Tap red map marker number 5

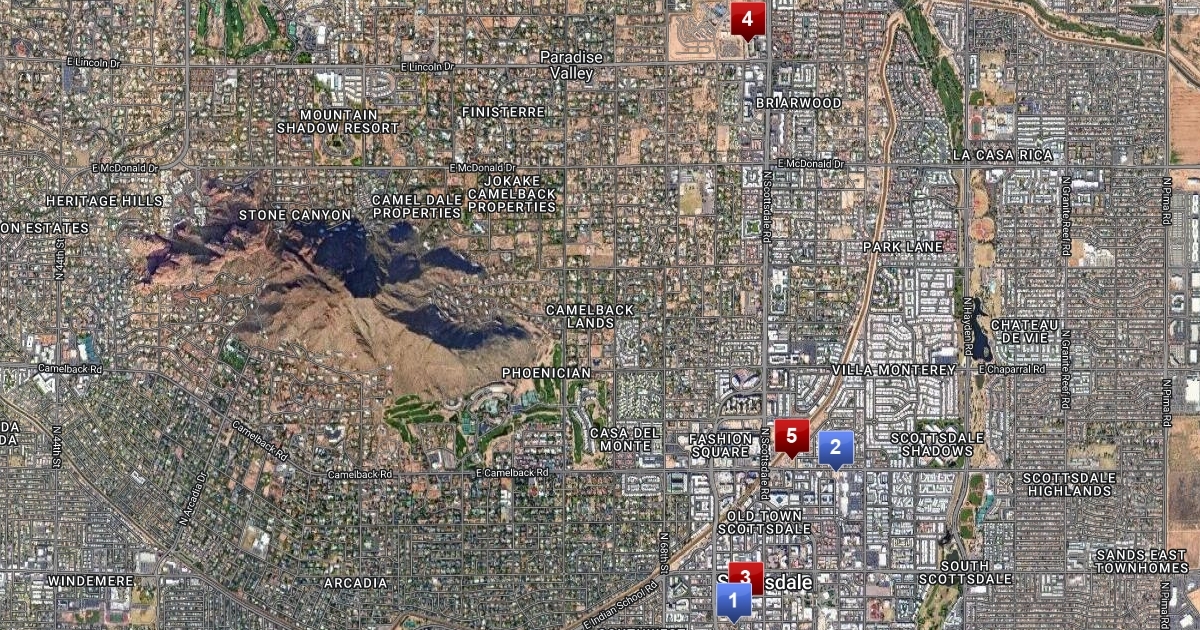tap(791, 436)
